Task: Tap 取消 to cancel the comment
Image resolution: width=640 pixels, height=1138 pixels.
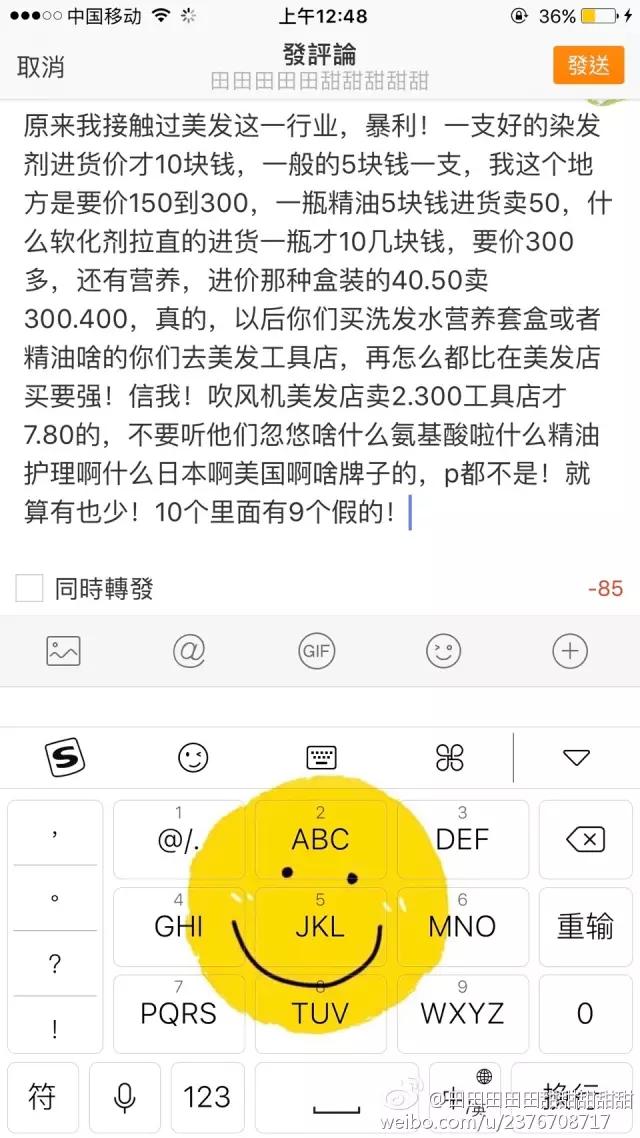Action: pyautogui.click(x=41, y=66)
